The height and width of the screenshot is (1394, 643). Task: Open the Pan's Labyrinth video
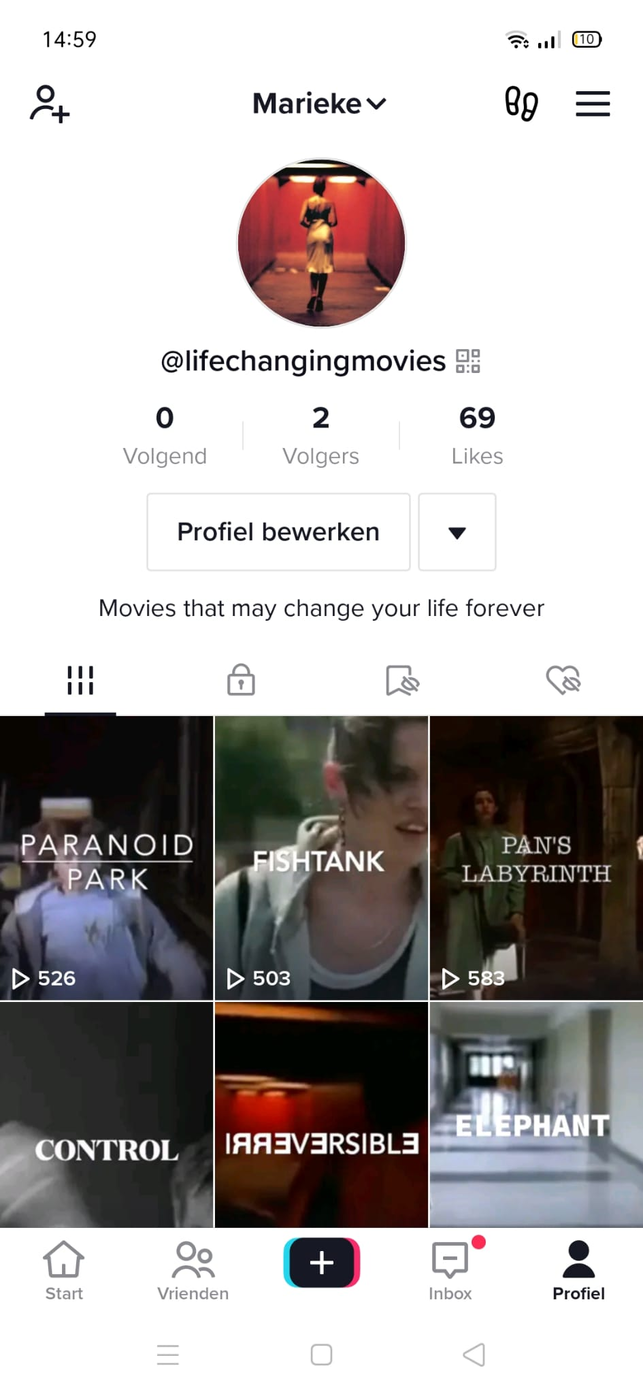click(536, 858)
